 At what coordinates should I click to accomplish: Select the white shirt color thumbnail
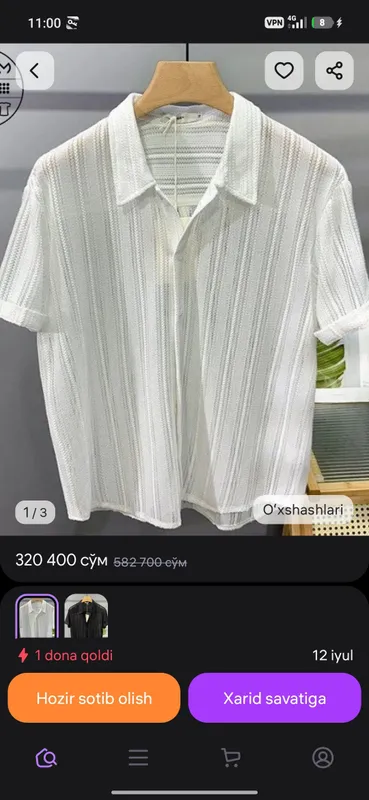(x=37, y=616)
